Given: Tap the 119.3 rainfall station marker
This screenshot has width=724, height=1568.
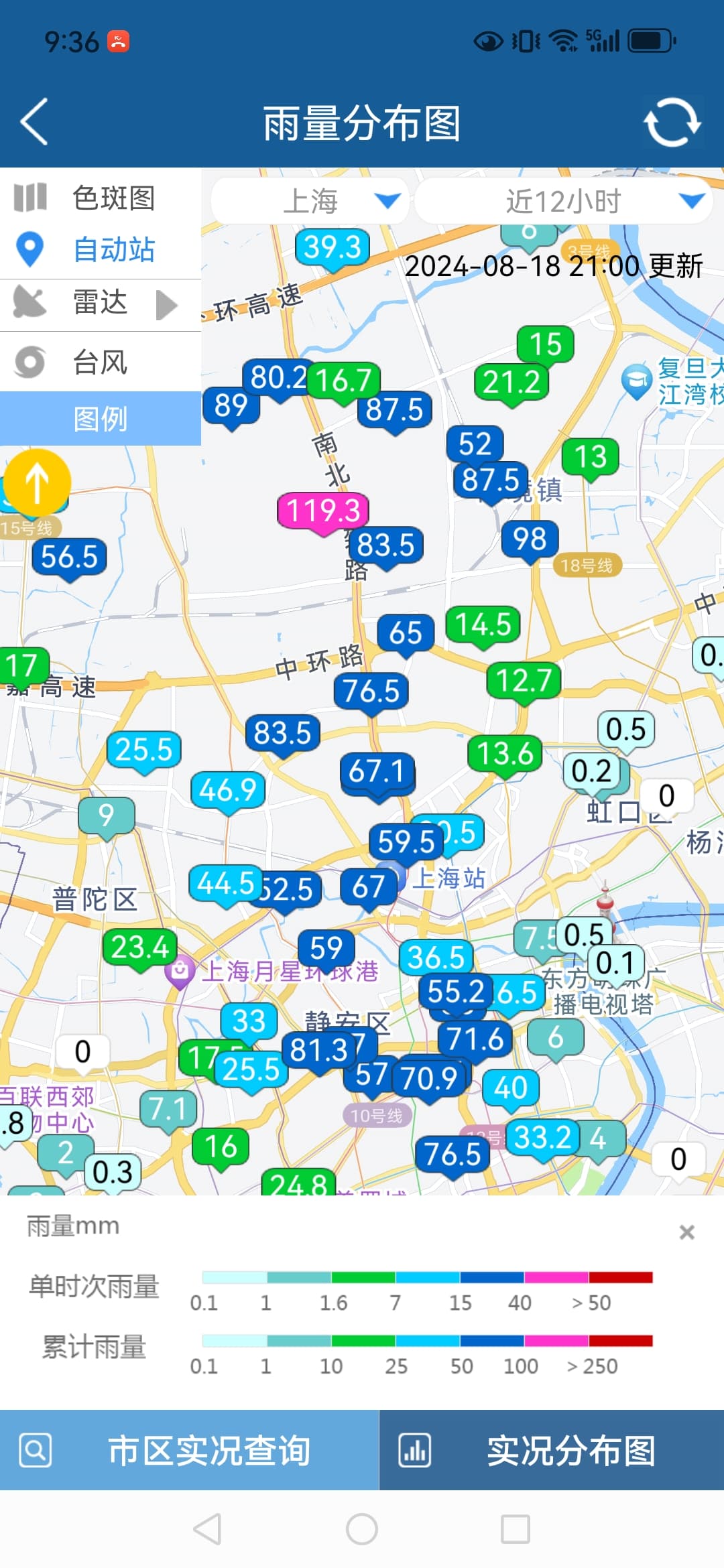Looking at the screenshot, I should (324, 511).
